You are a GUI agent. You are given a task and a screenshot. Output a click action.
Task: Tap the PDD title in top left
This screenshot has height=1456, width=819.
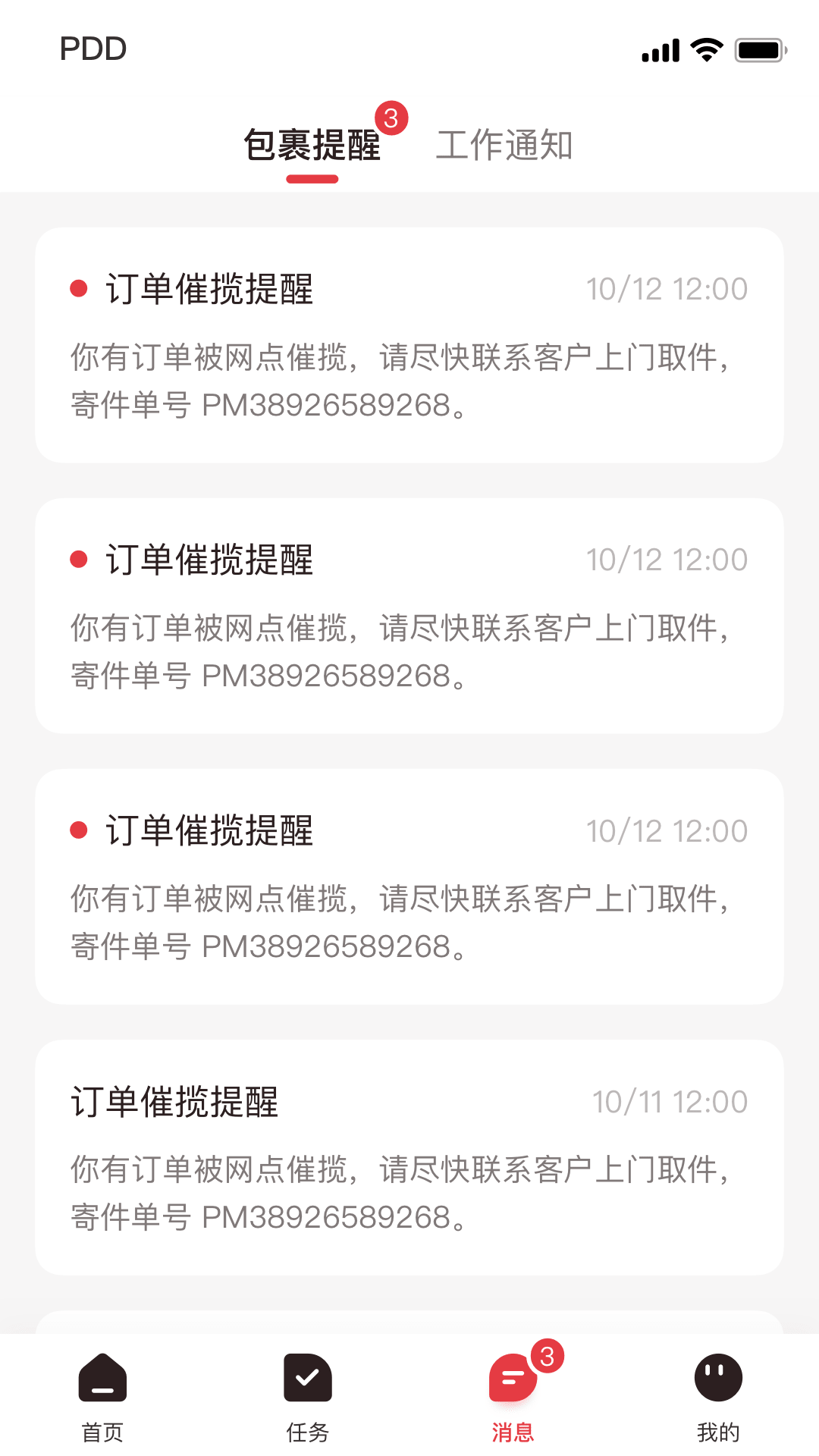pyautogui.click(x=93, y=49)
